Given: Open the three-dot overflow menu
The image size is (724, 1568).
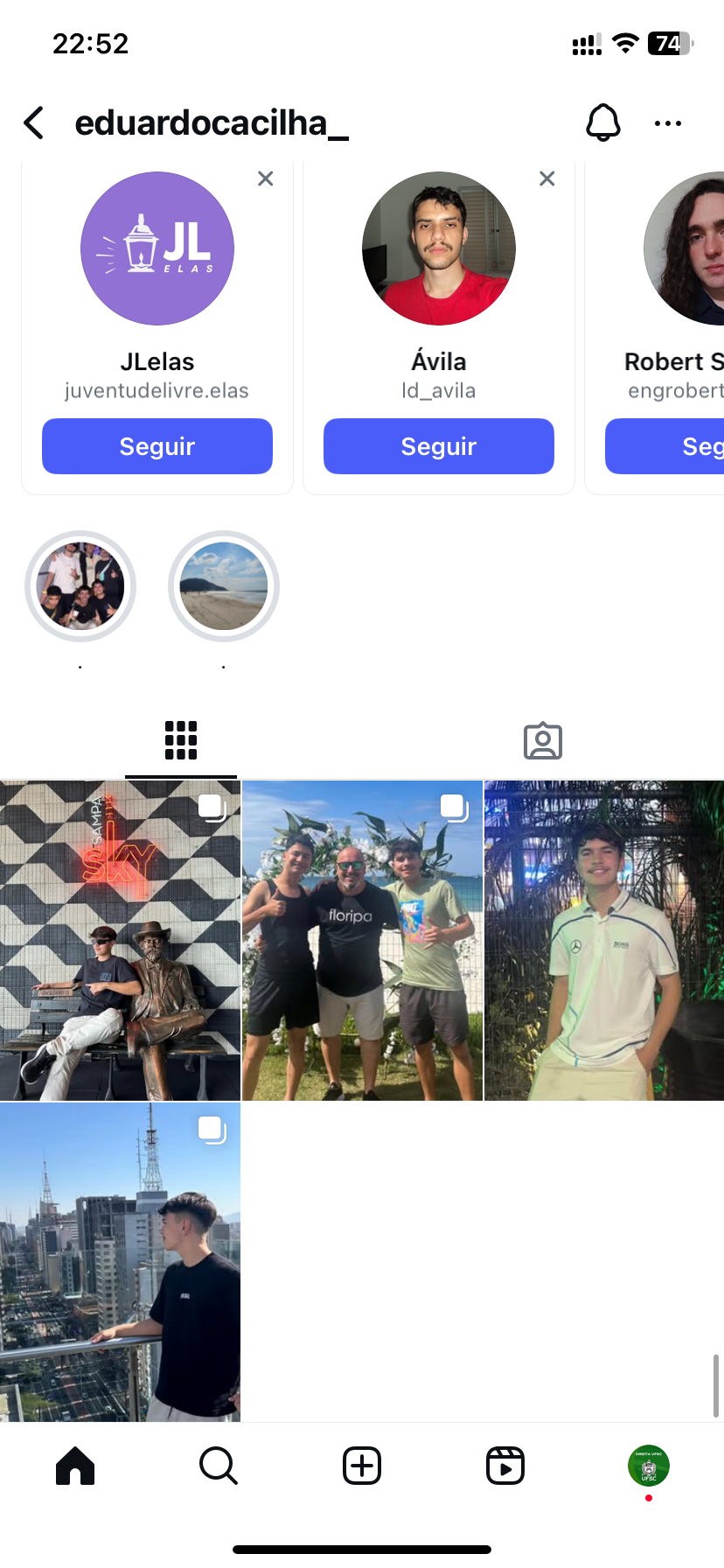Looking at the screenshot, I should [667, 123].
